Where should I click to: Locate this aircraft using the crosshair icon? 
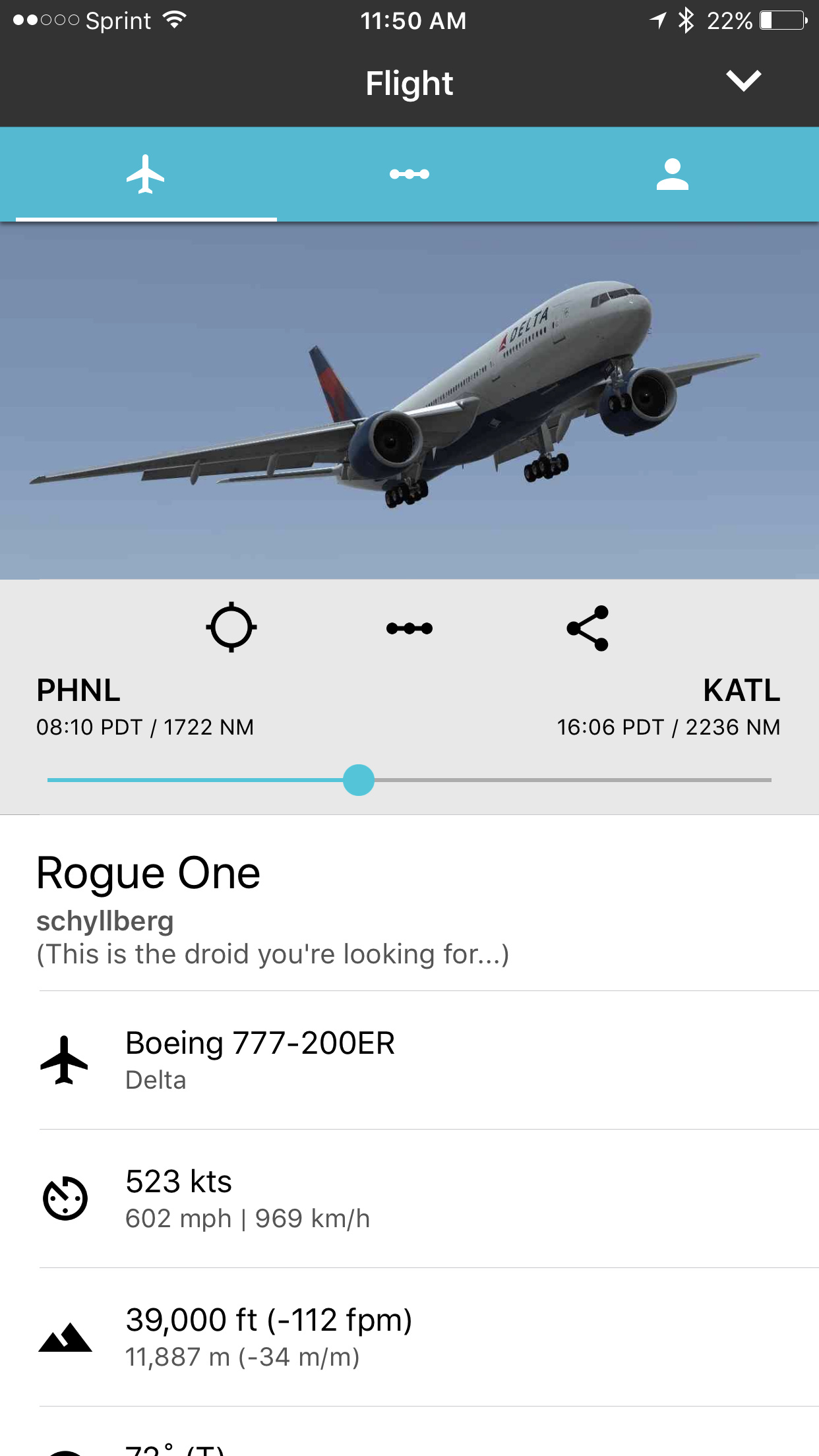pyautogui.click(x=231, y=627)
